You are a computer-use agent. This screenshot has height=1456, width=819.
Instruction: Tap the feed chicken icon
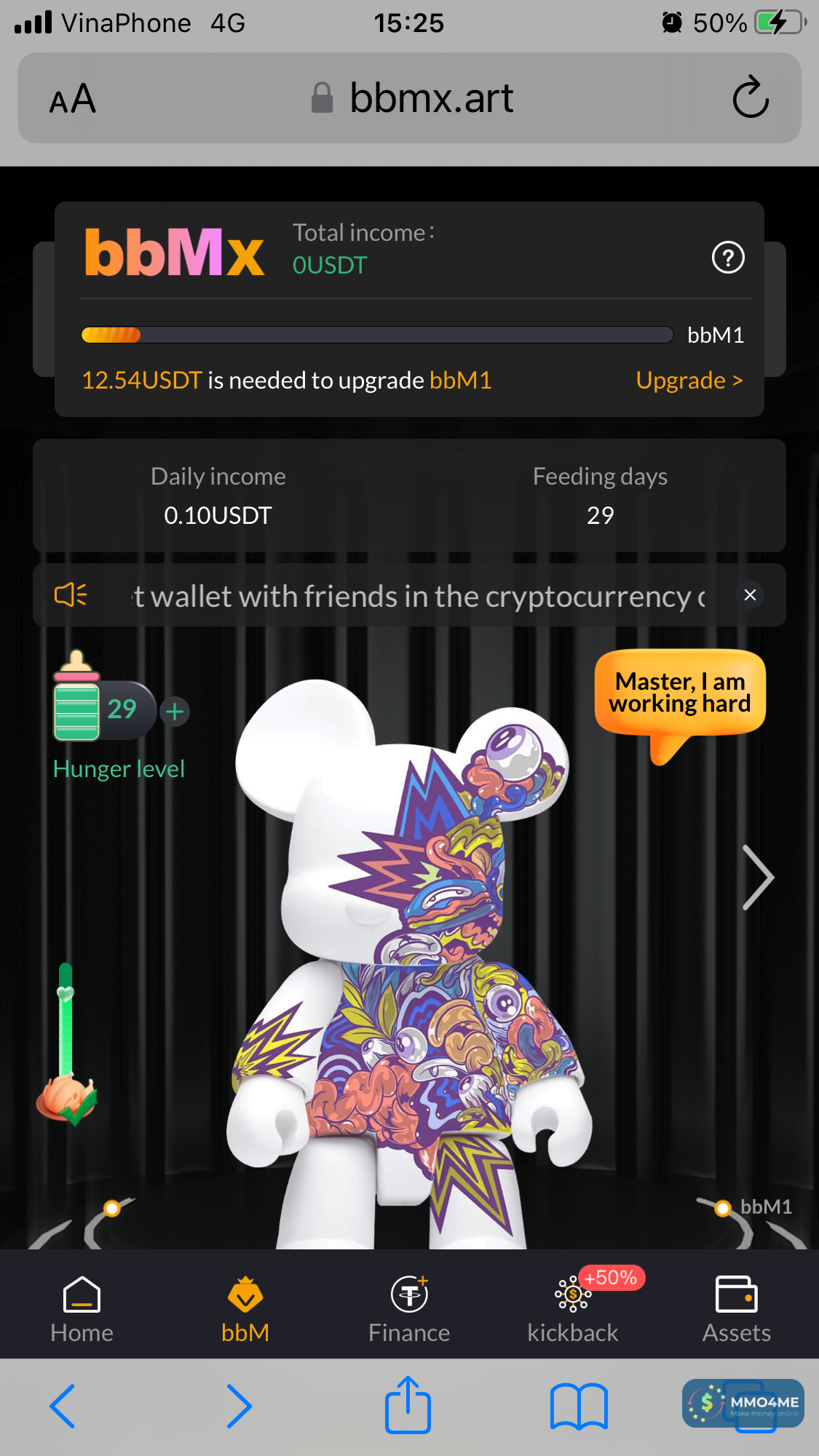tap(67, 1099)
